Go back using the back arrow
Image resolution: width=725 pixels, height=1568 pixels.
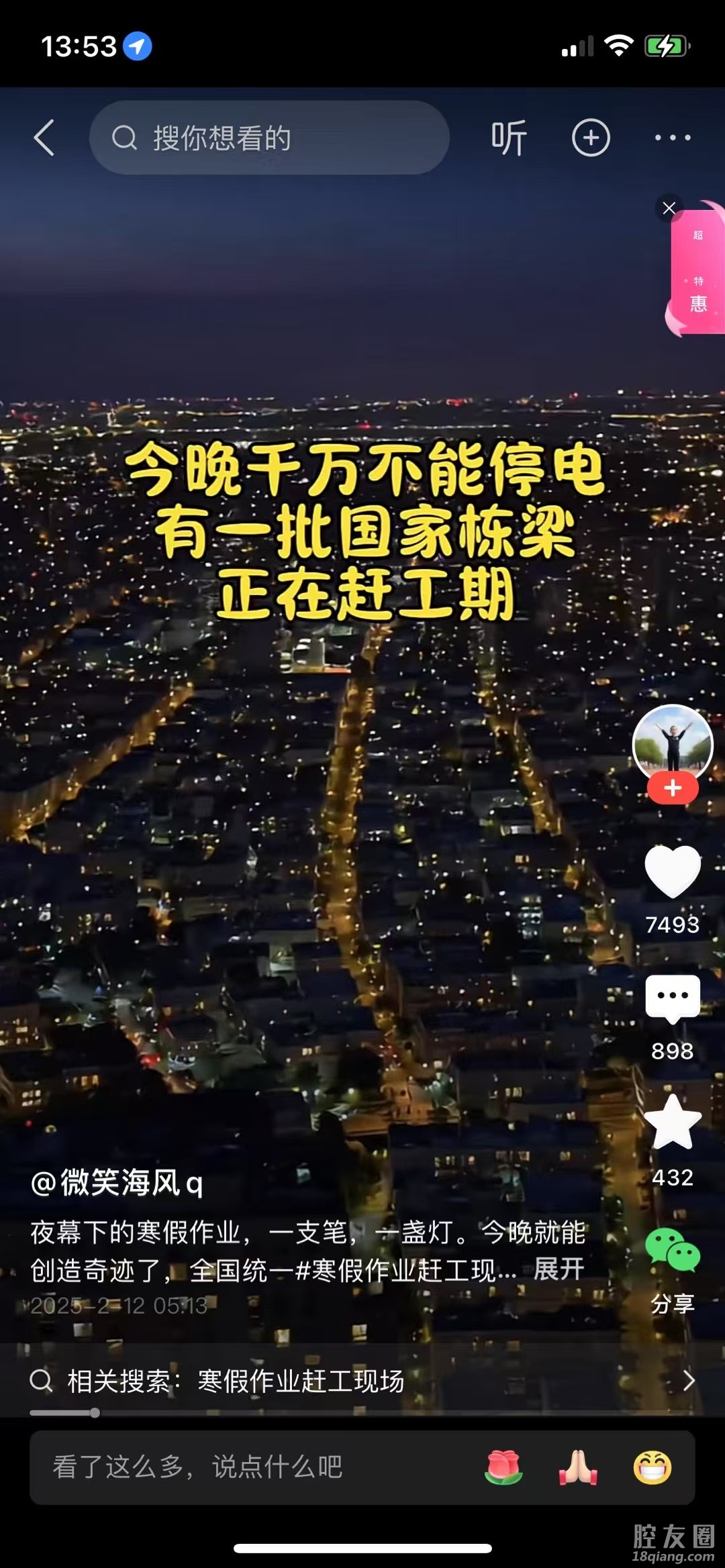click(44, 138)
